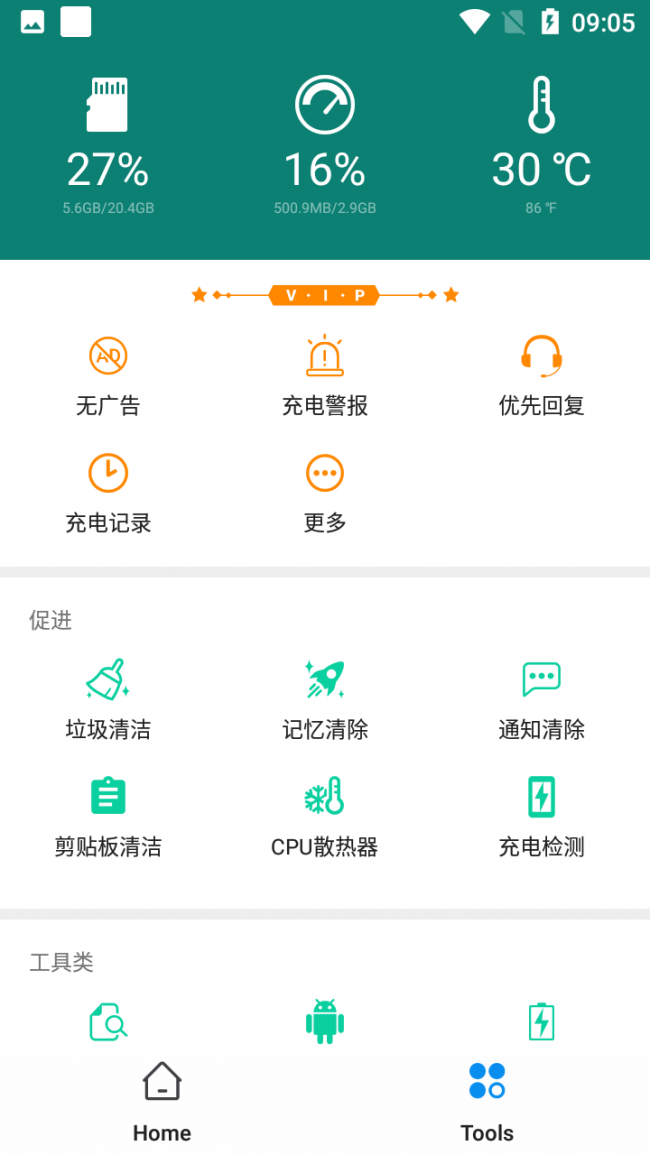The height and width of the screenshot is (1155, 650).
Task: Select the Tools tab
Action: coord(487,1100)
